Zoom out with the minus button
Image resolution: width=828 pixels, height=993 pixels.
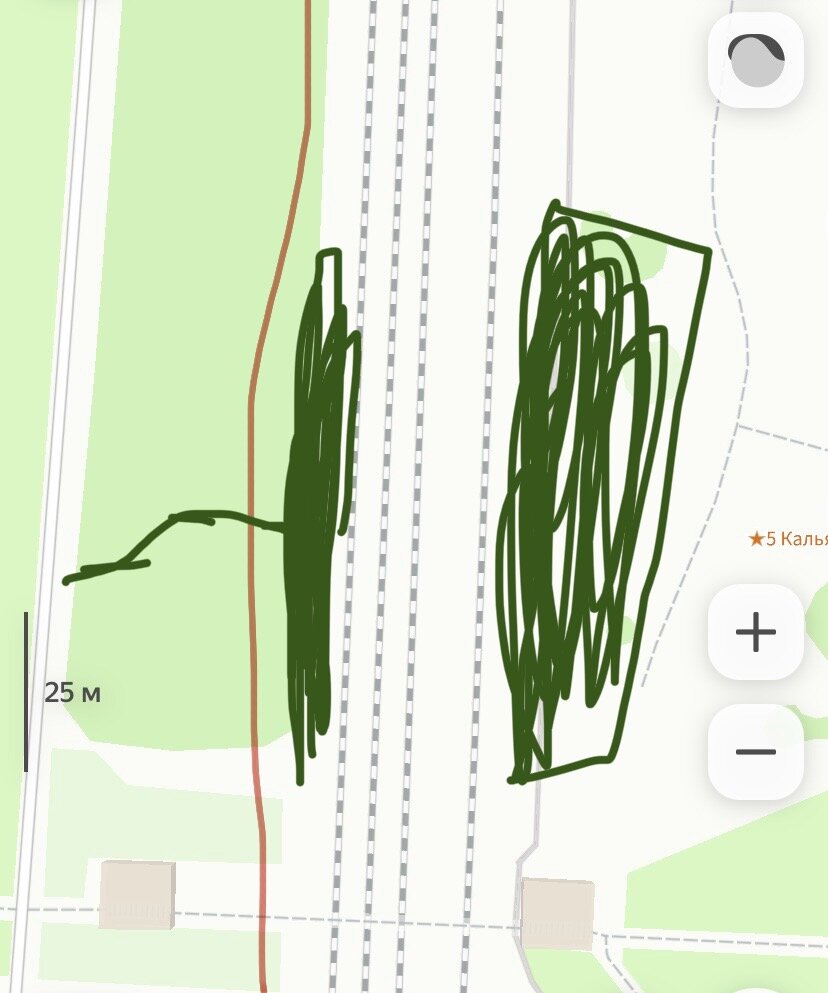pos(756,752)
